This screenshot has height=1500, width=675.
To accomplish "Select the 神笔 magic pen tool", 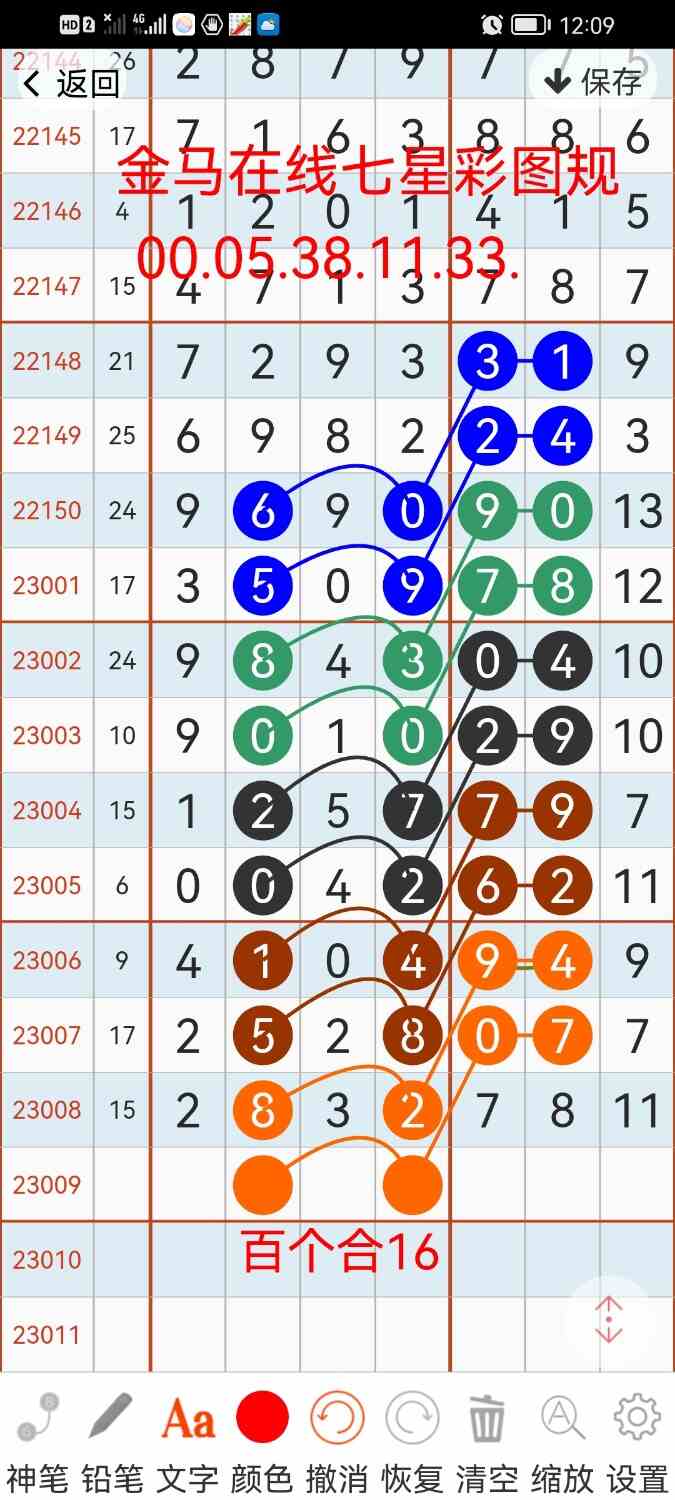I will point(37,1440).
